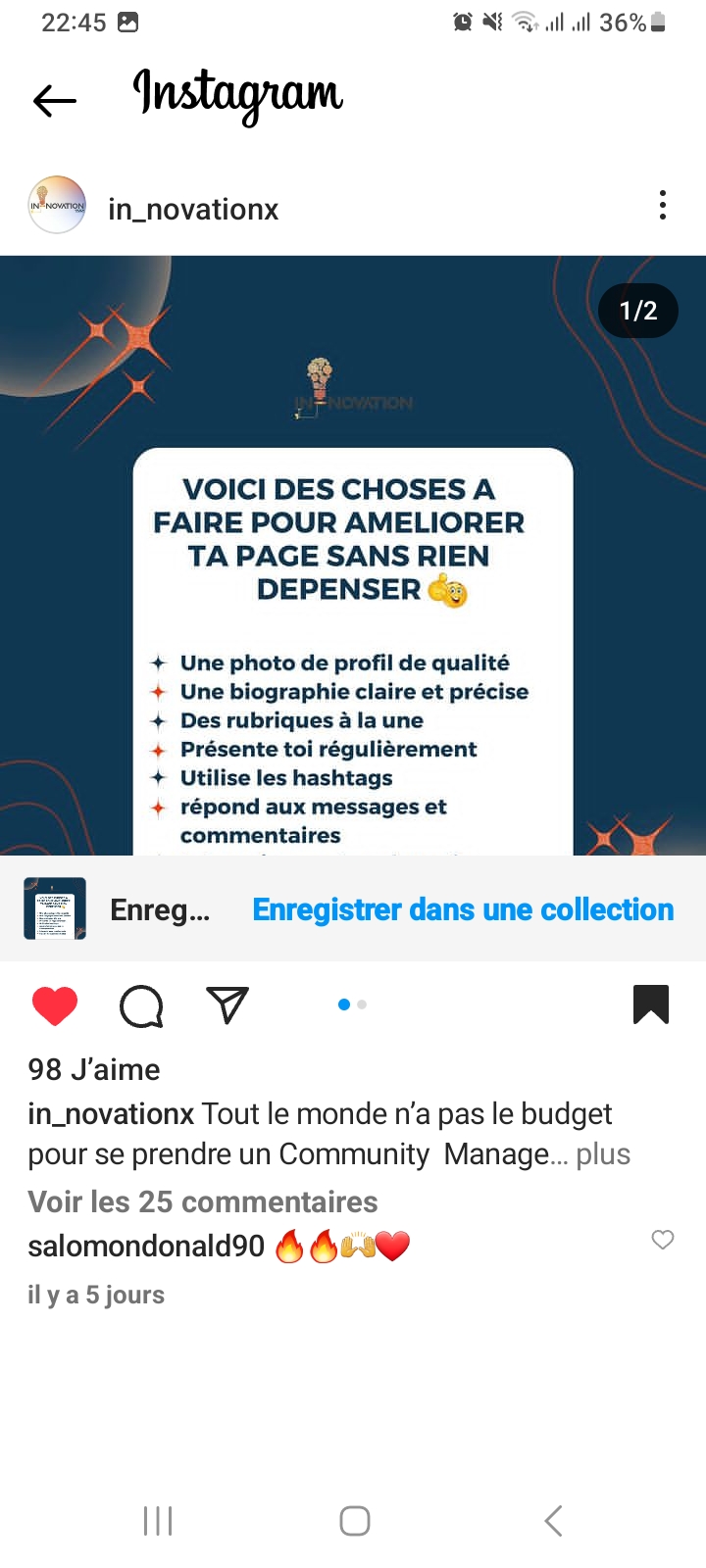Open the in_novationx profile picture
Screen dimensions: 706x1568
tap(58, 205)
